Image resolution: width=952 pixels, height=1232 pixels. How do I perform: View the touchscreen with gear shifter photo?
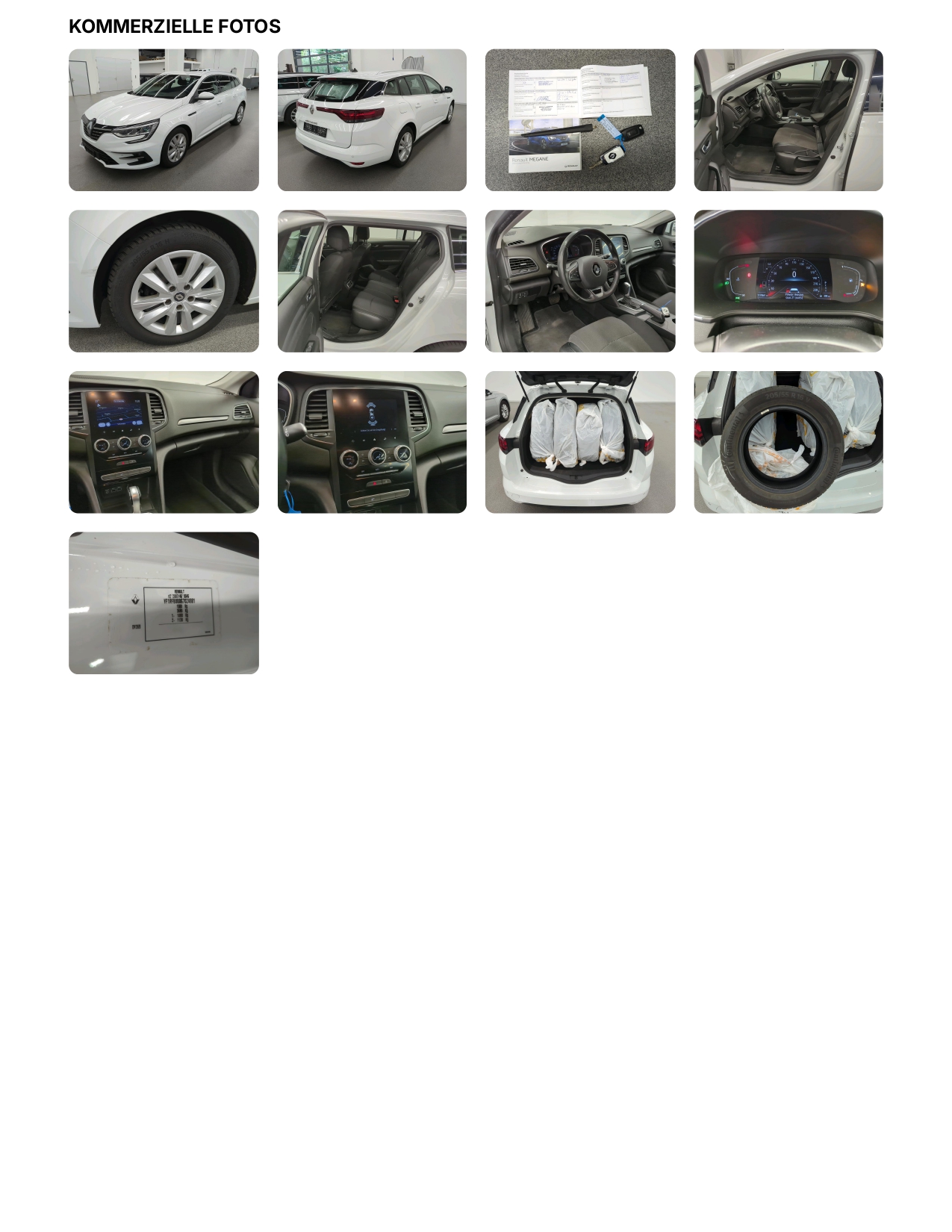coord(164,442)
